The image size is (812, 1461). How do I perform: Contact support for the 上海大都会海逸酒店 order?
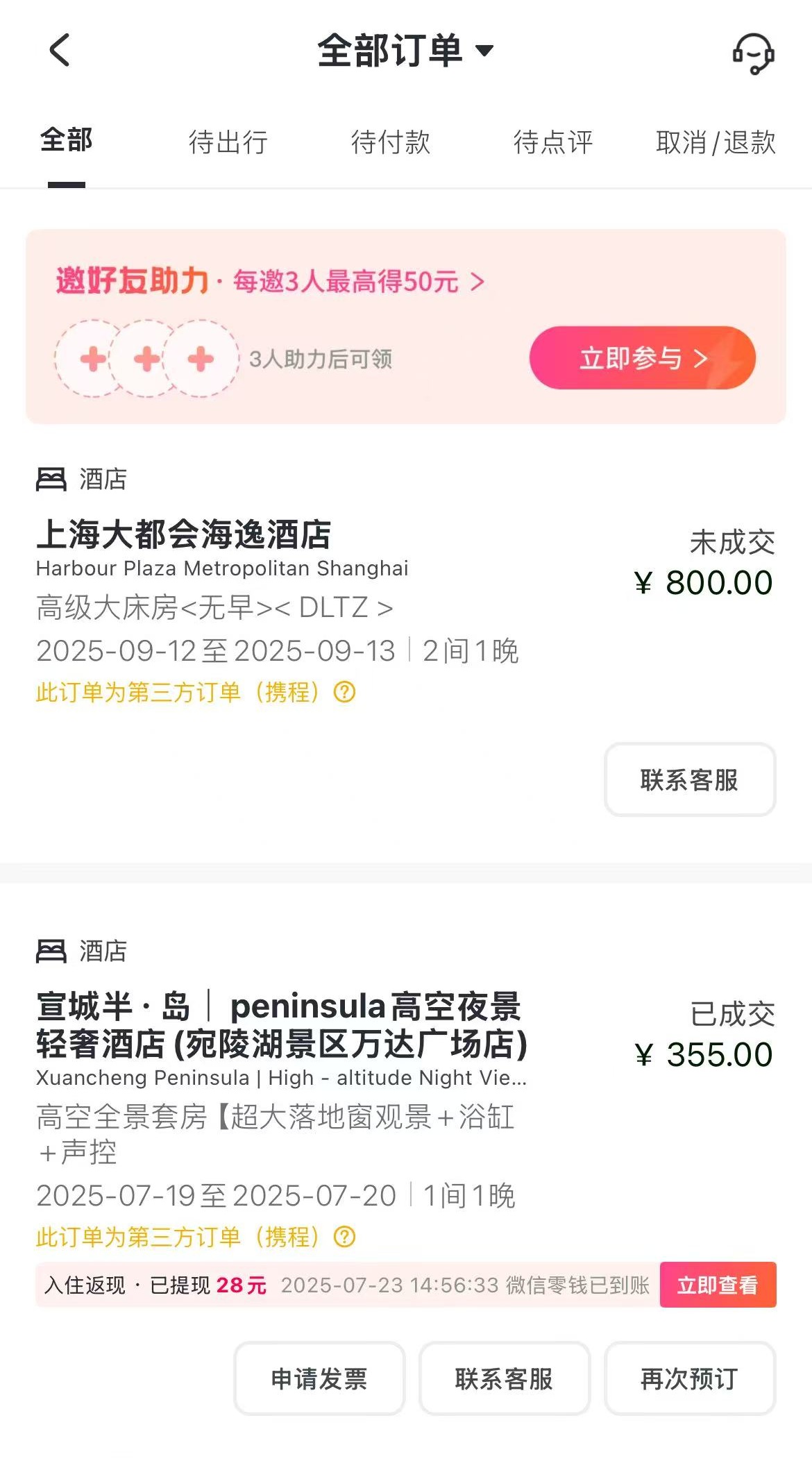point(689,779)
